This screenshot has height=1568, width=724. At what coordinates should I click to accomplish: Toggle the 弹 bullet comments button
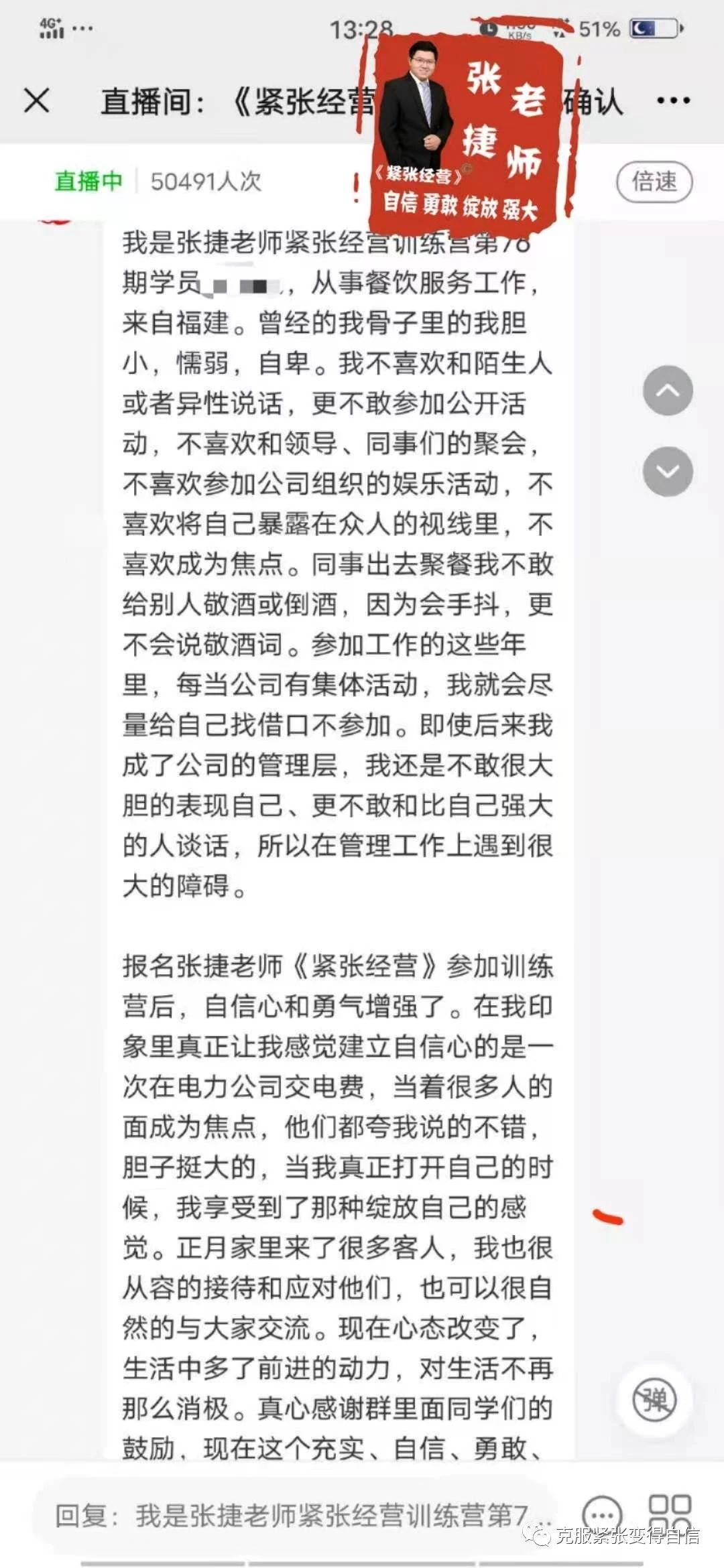coord(655,1398)
